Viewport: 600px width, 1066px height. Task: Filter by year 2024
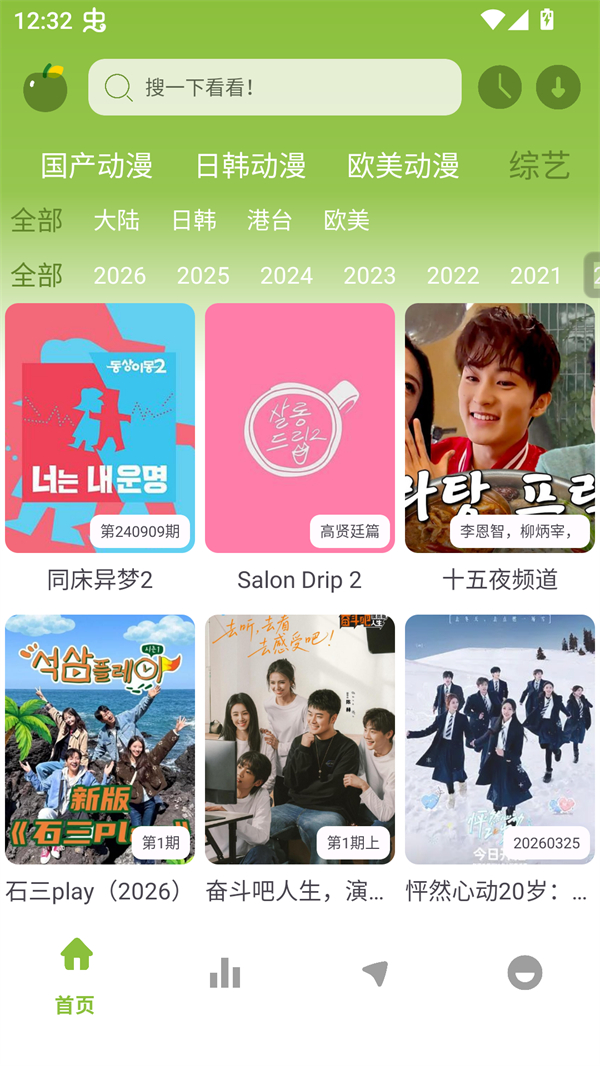[x=286, y=275]
